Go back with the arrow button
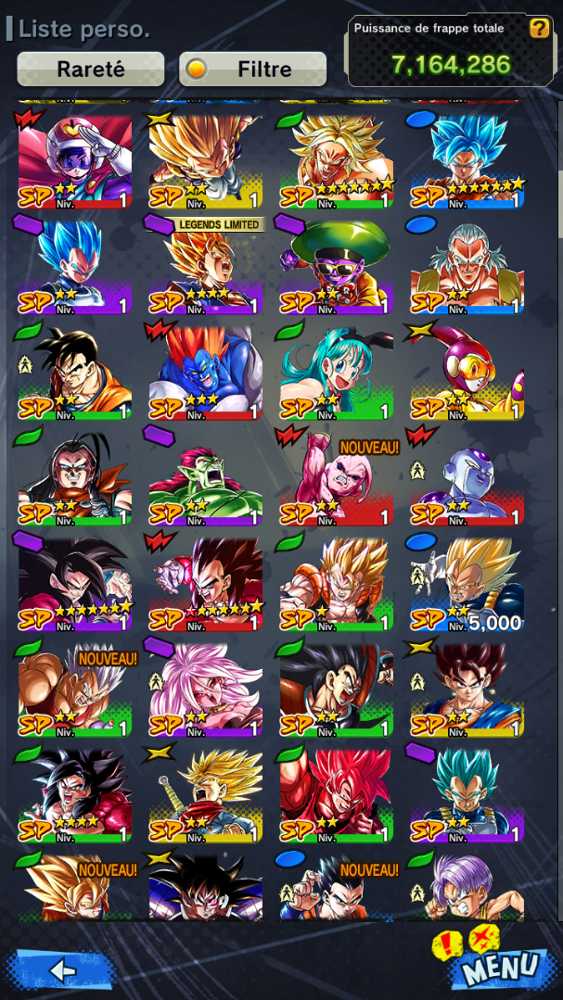Image resolution: width=563 pixels, height=1000 pixels. coord(62,970)
